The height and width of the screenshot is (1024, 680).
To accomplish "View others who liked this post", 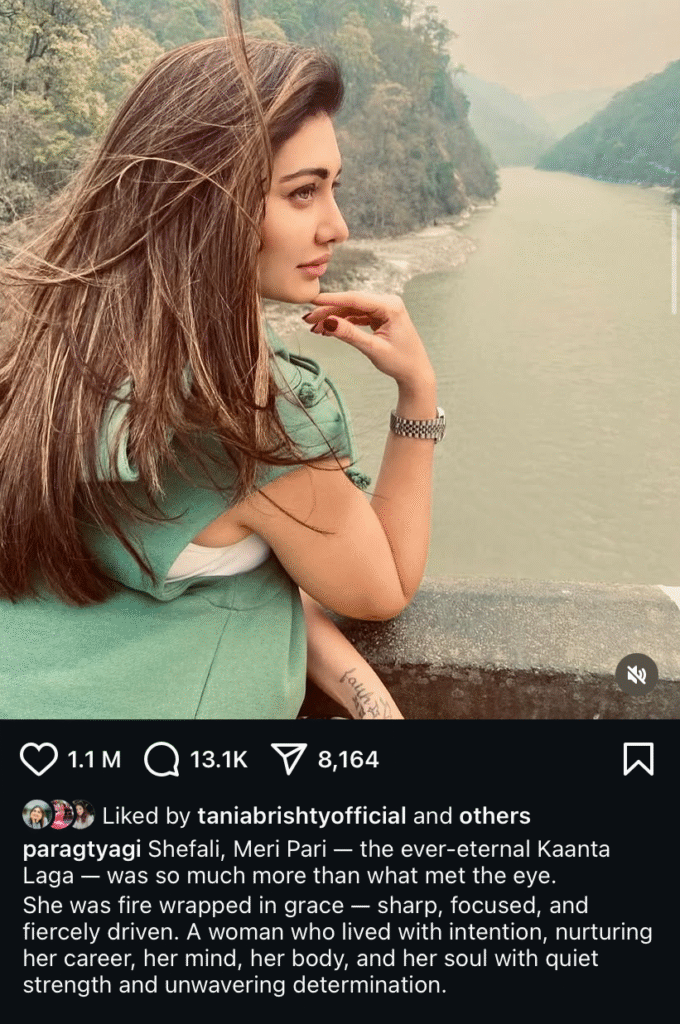I will pos(494,816).
